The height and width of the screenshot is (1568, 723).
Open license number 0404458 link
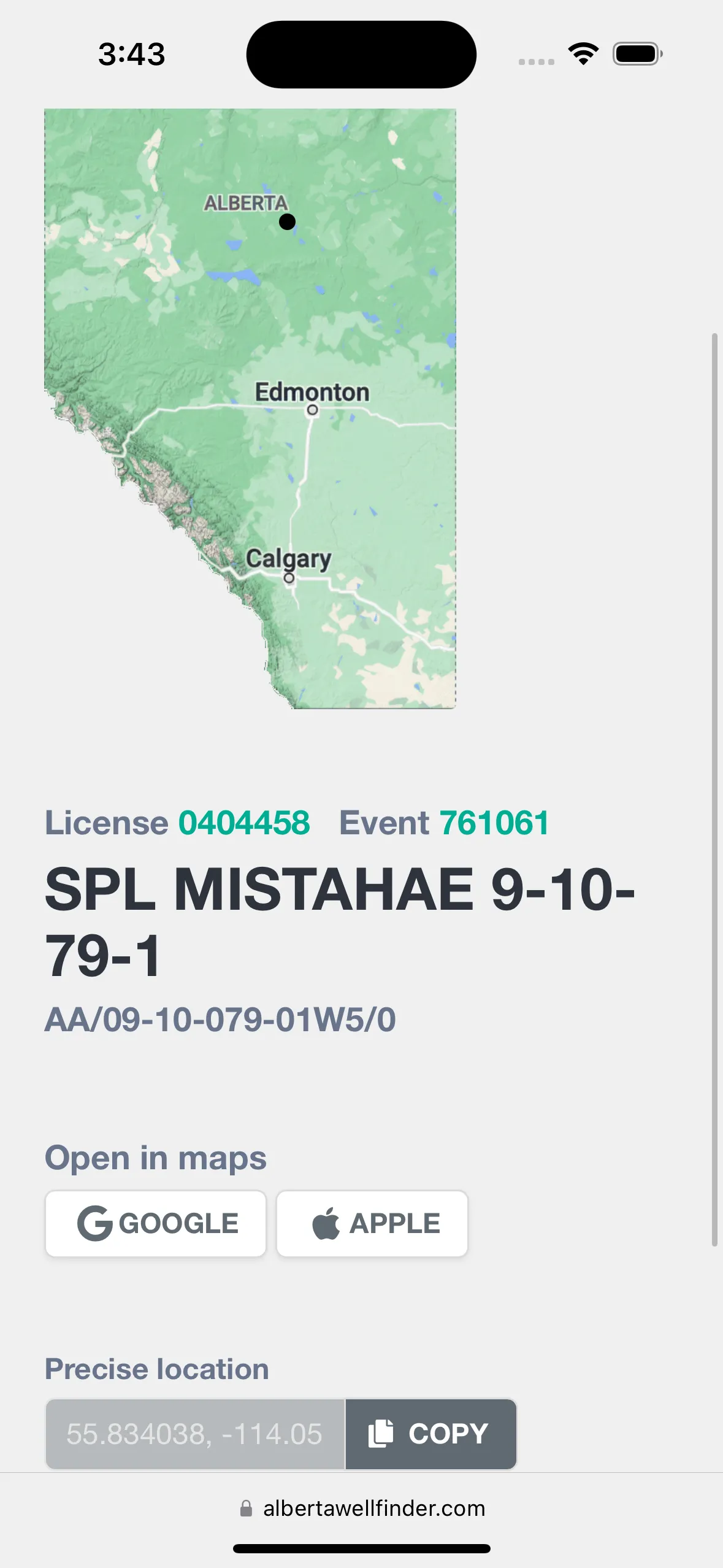click(243, 823)
